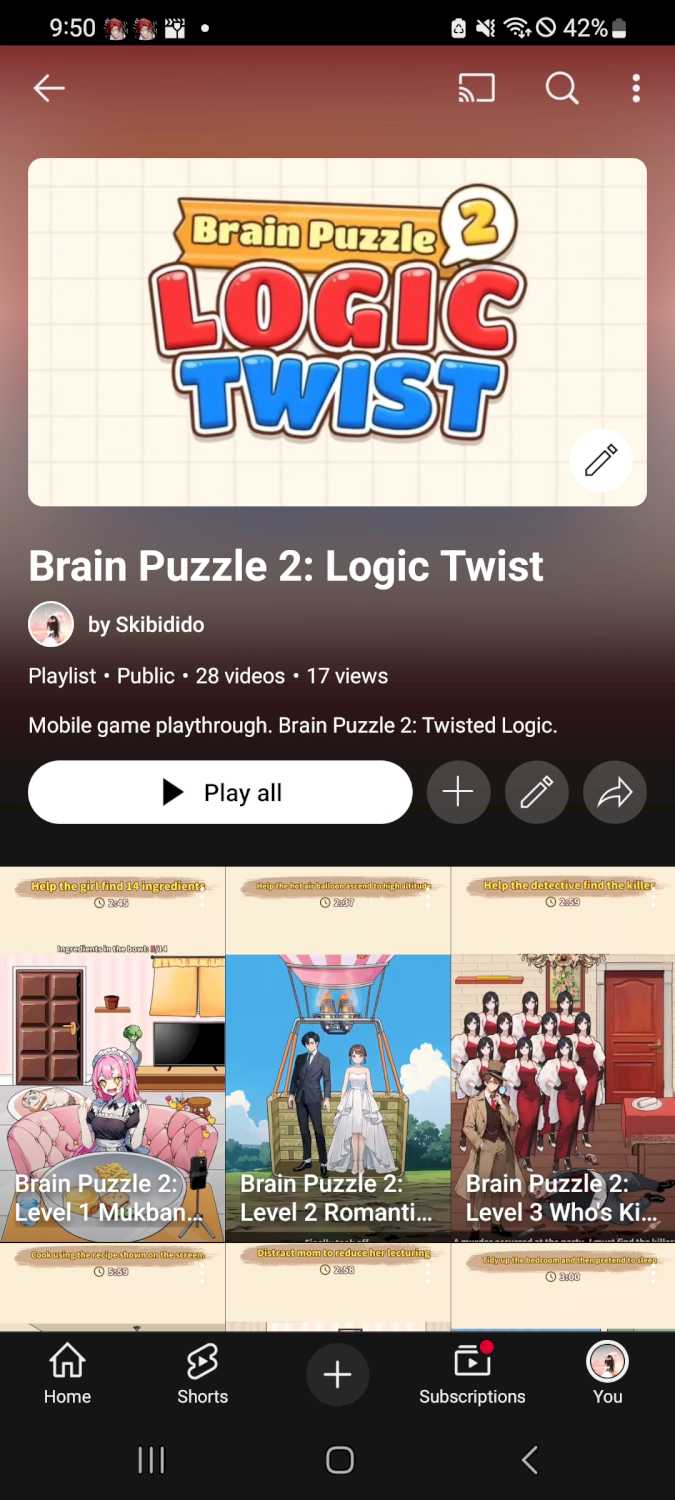Open the search icon
Image resolution: width=675 pixels, height=1500 pixels.
click(562, 89)
